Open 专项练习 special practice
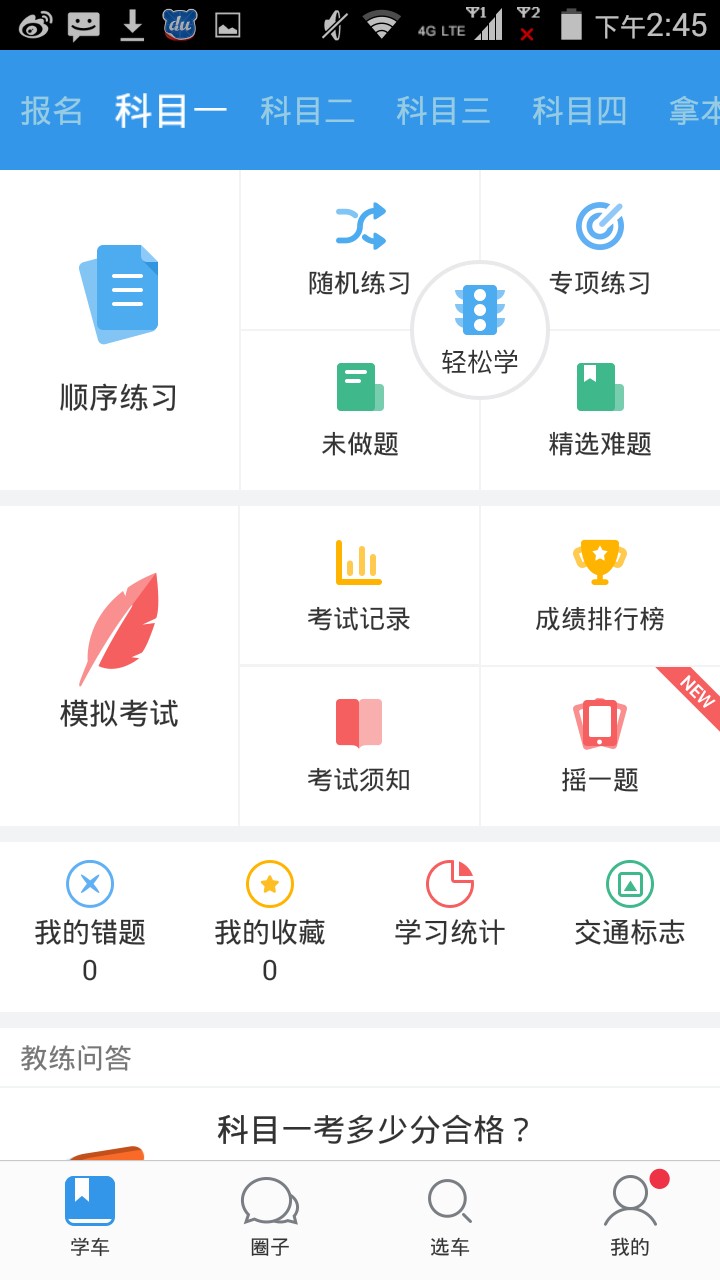The height and width of the screenshot is (1280, 720). point(600,250)
